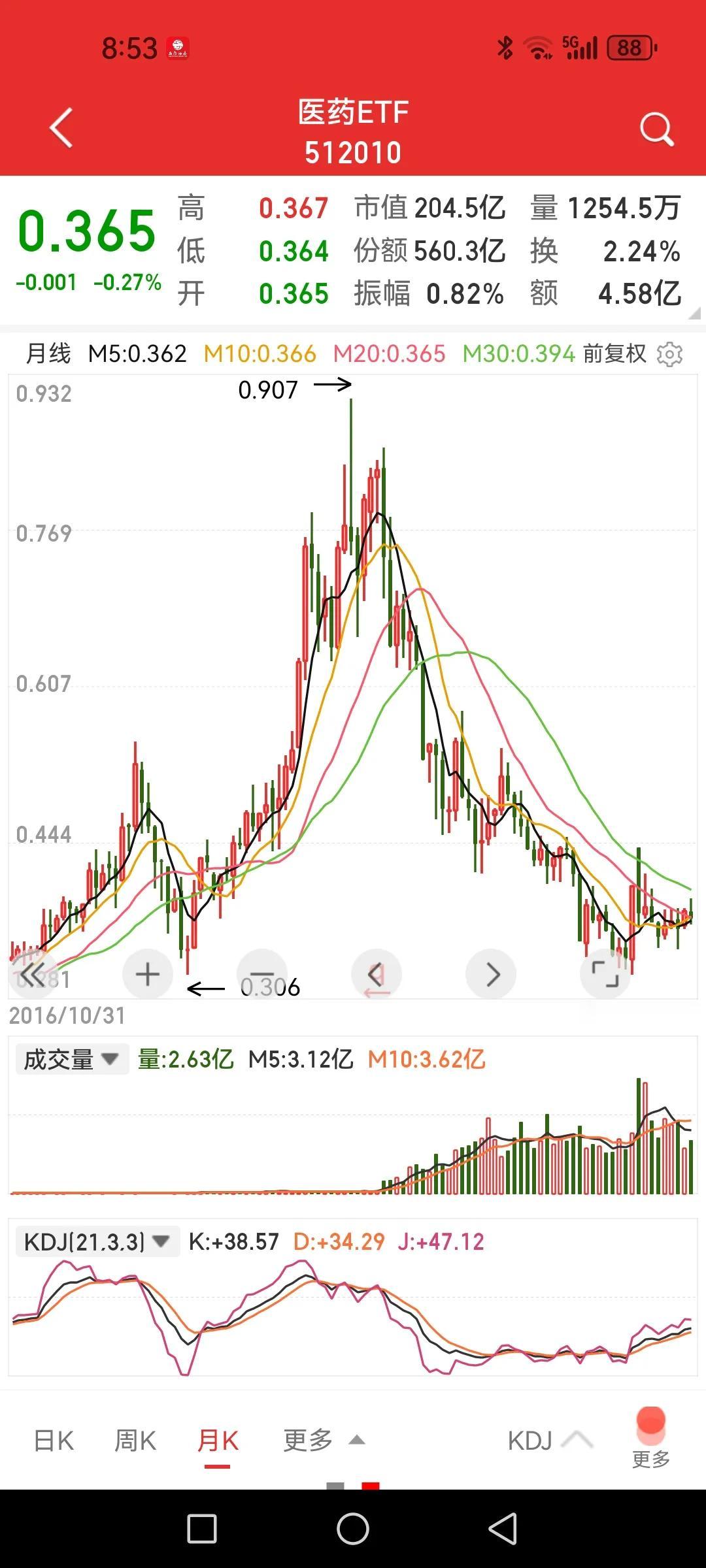The height and width of the screenshot is (1568, 706).
Task: Open the KDJ(21.3.3) indicator dropdown
Action: tap(97, 1241)
